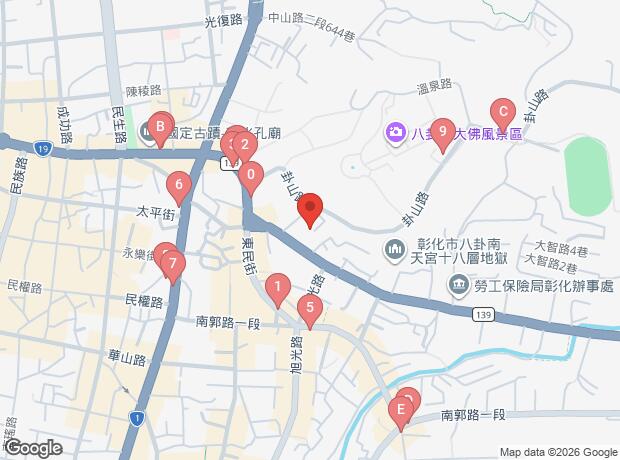Image resolution: width=620 pixels, height=460 pixels.
Task: Open the marker numbered 5
Action: click(x=310, y=309)
